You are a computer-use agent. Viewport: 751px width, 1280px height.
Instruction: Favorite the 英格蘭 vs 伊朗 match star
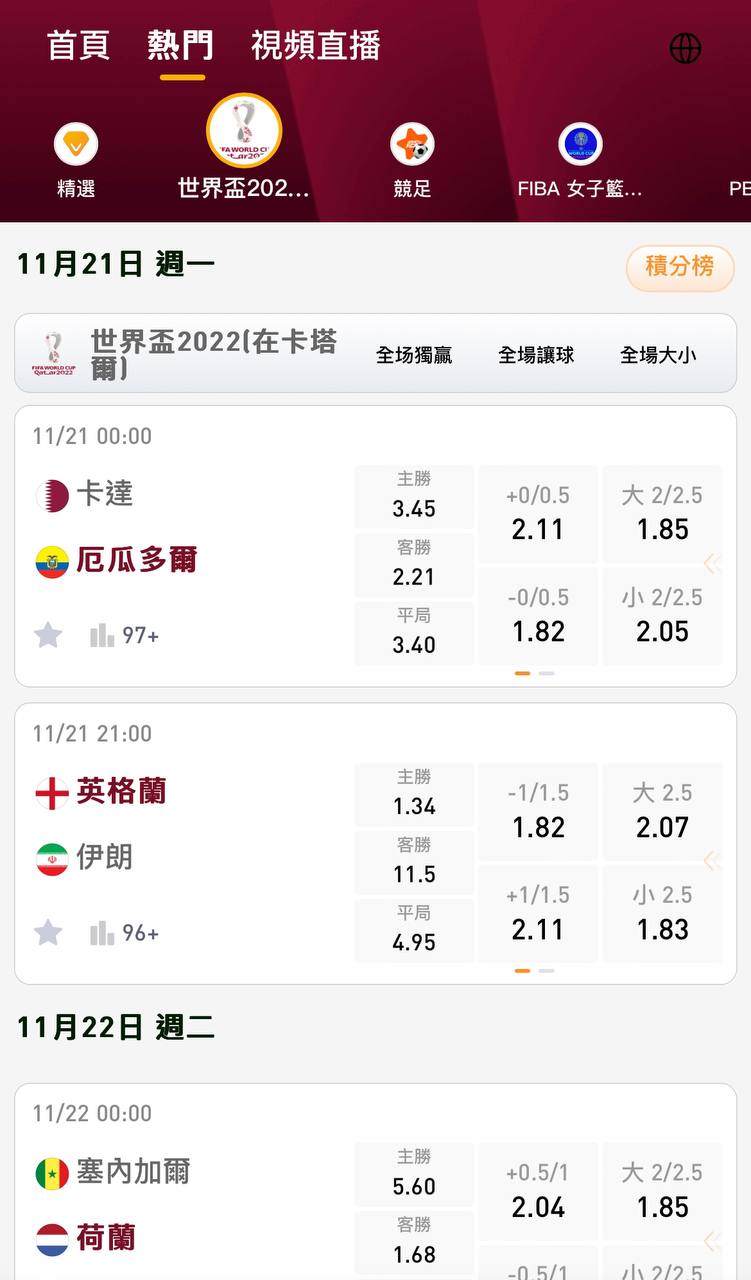point(47,932)
